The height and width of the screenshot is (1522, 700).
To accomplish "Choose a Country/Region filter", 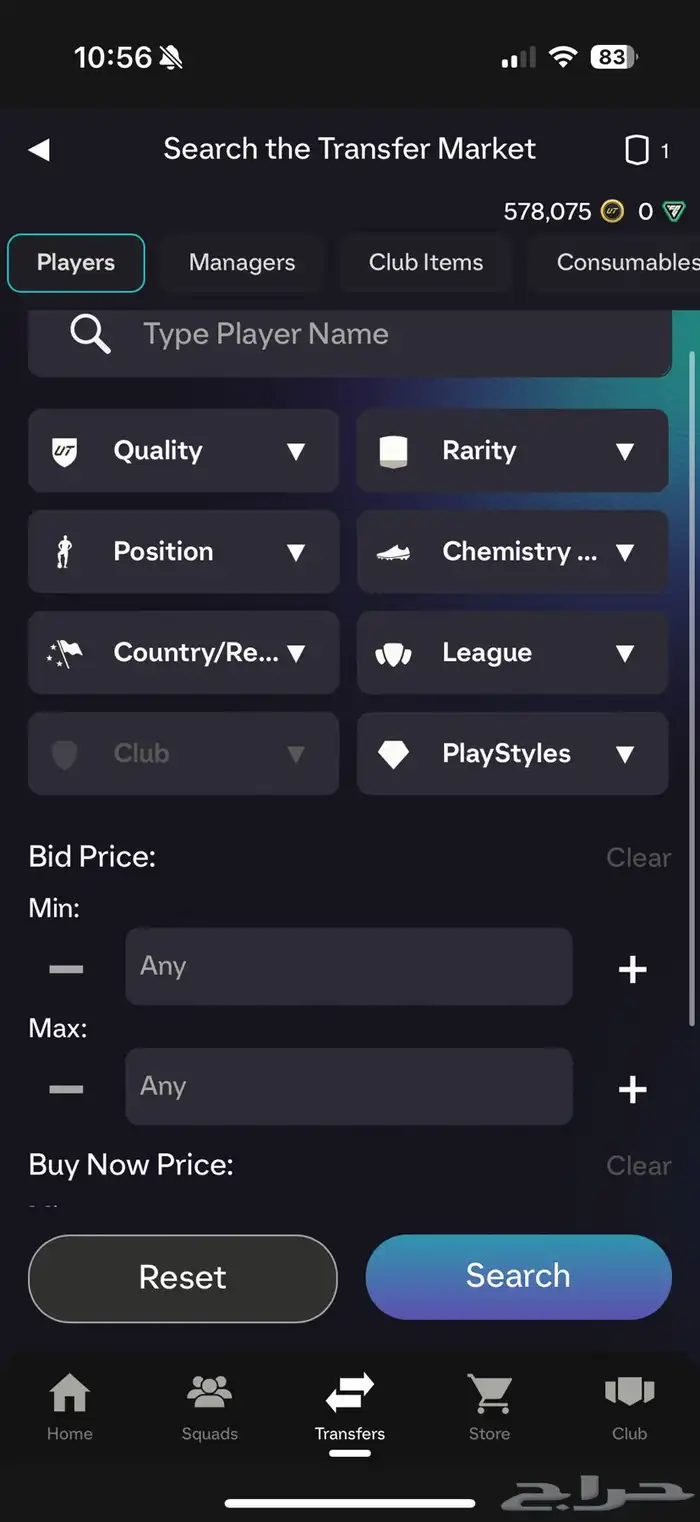I will coord(183,653).
